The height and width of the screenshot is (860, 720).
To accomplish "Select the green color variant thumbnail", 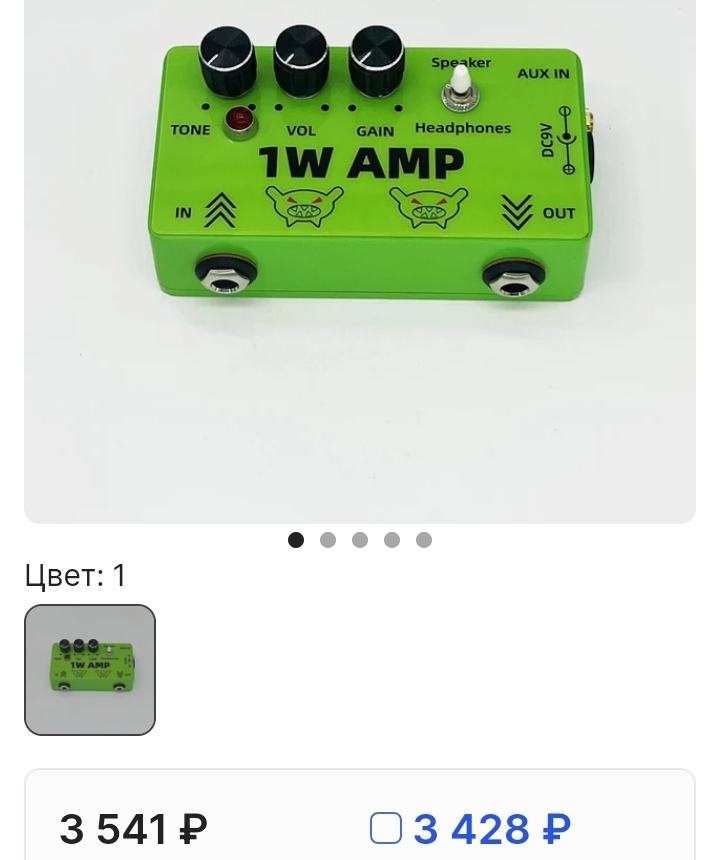I will pyautogui.click(x=90, y=670).
